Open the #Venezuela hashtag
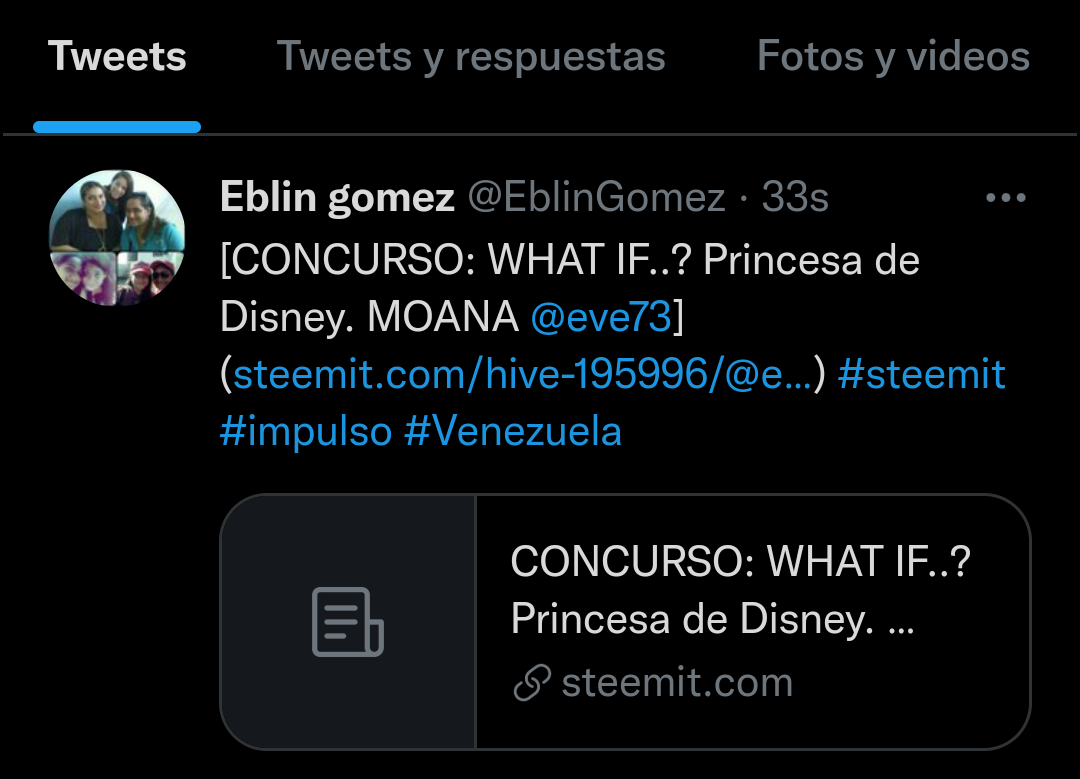This screenshot has width=1080, height=779. click(x=512, y=433)
